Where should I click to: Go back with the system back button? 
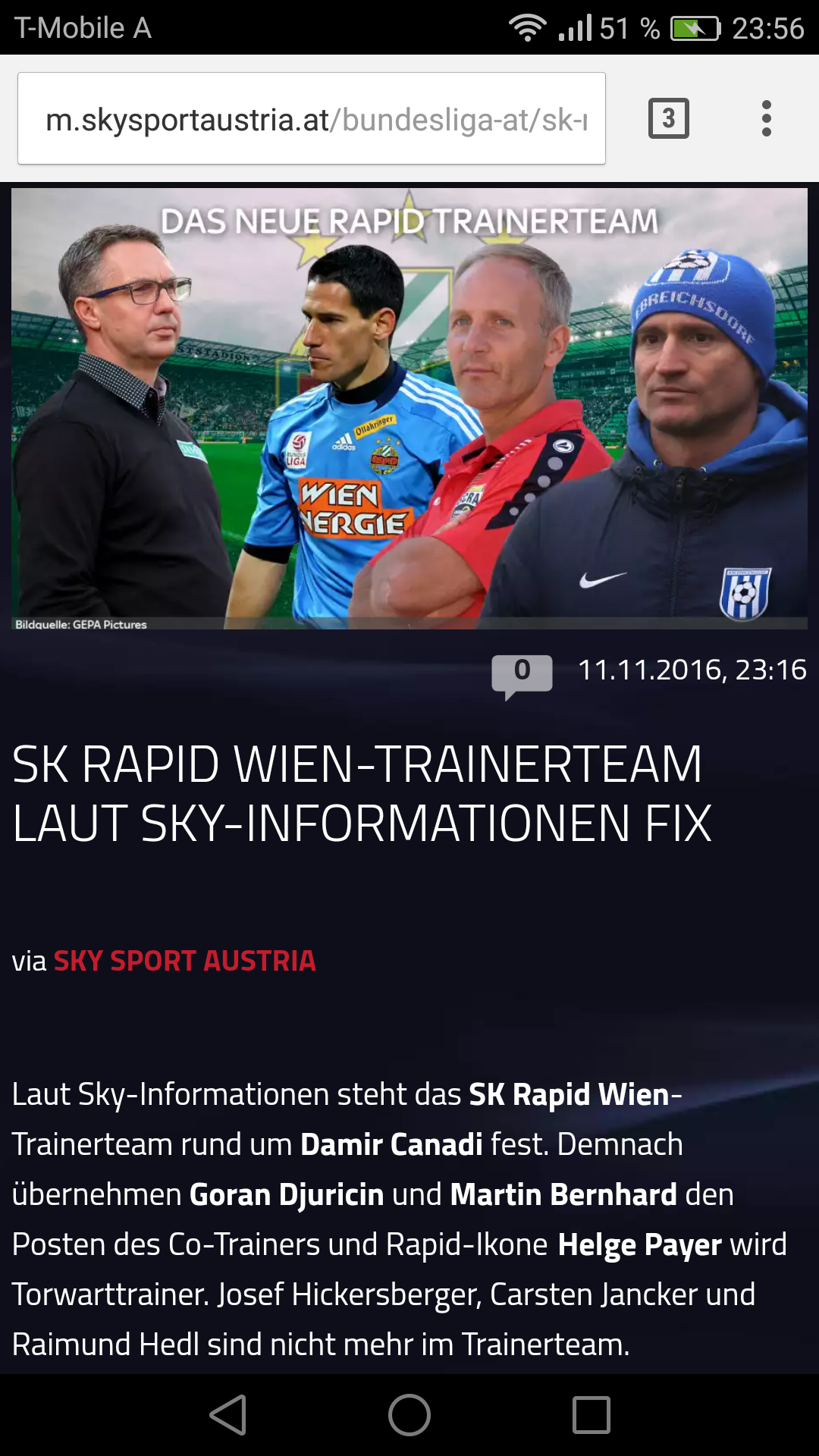(x=227, y=1415)
